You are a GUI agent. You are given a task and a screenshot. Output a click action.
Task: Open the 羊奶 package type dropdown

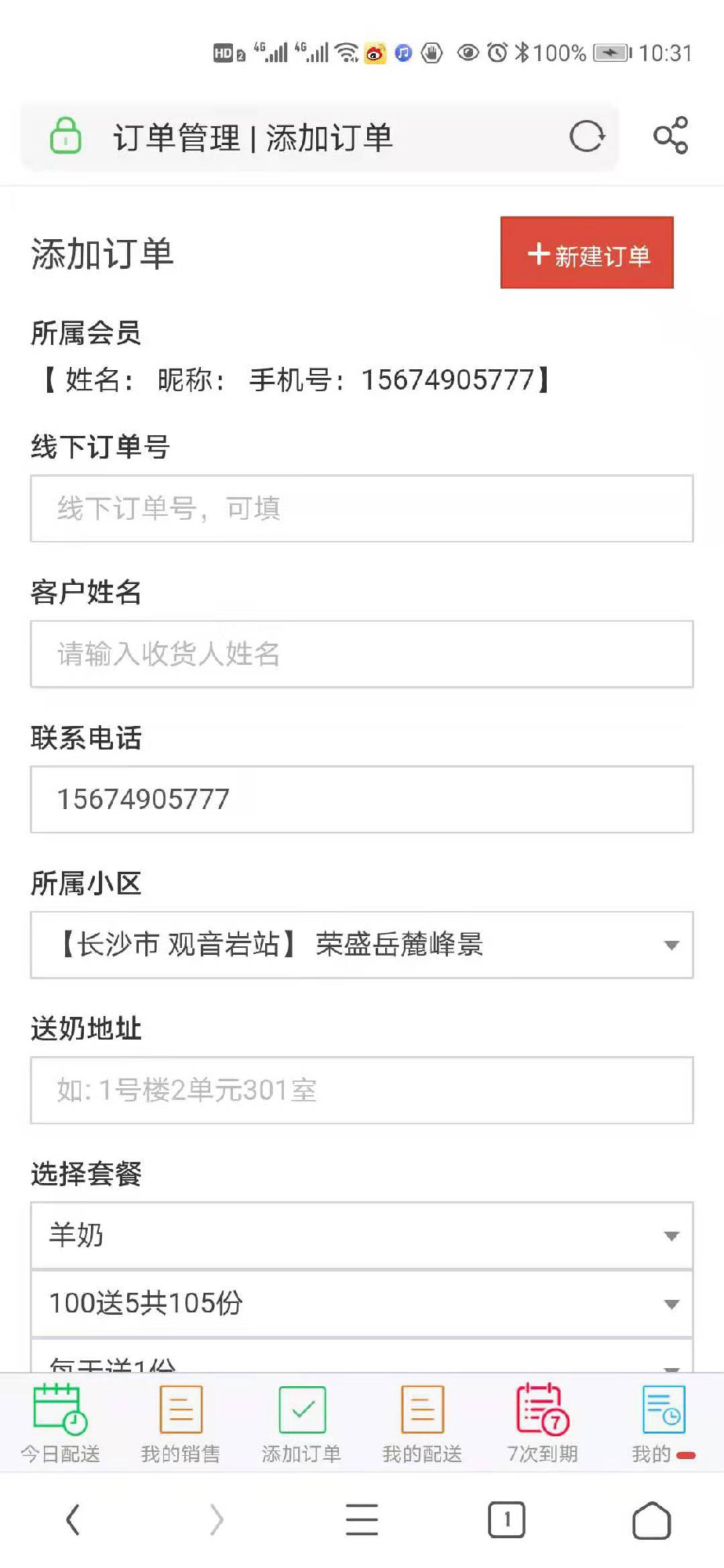pyautogui.click(x=362, y=1236)
